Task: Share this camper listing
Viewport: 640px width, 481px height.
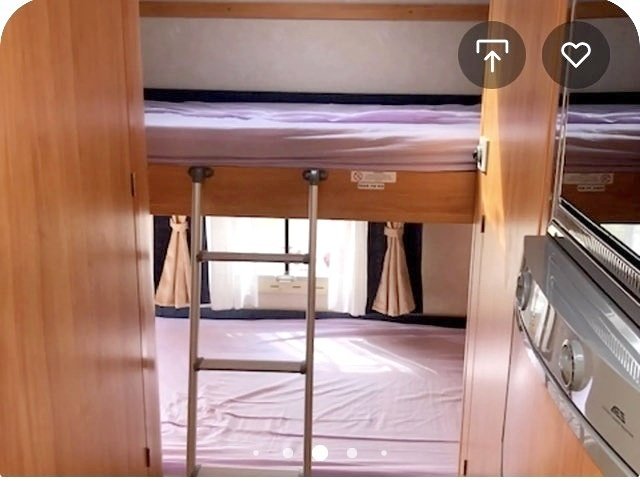Action: [492, 55]
